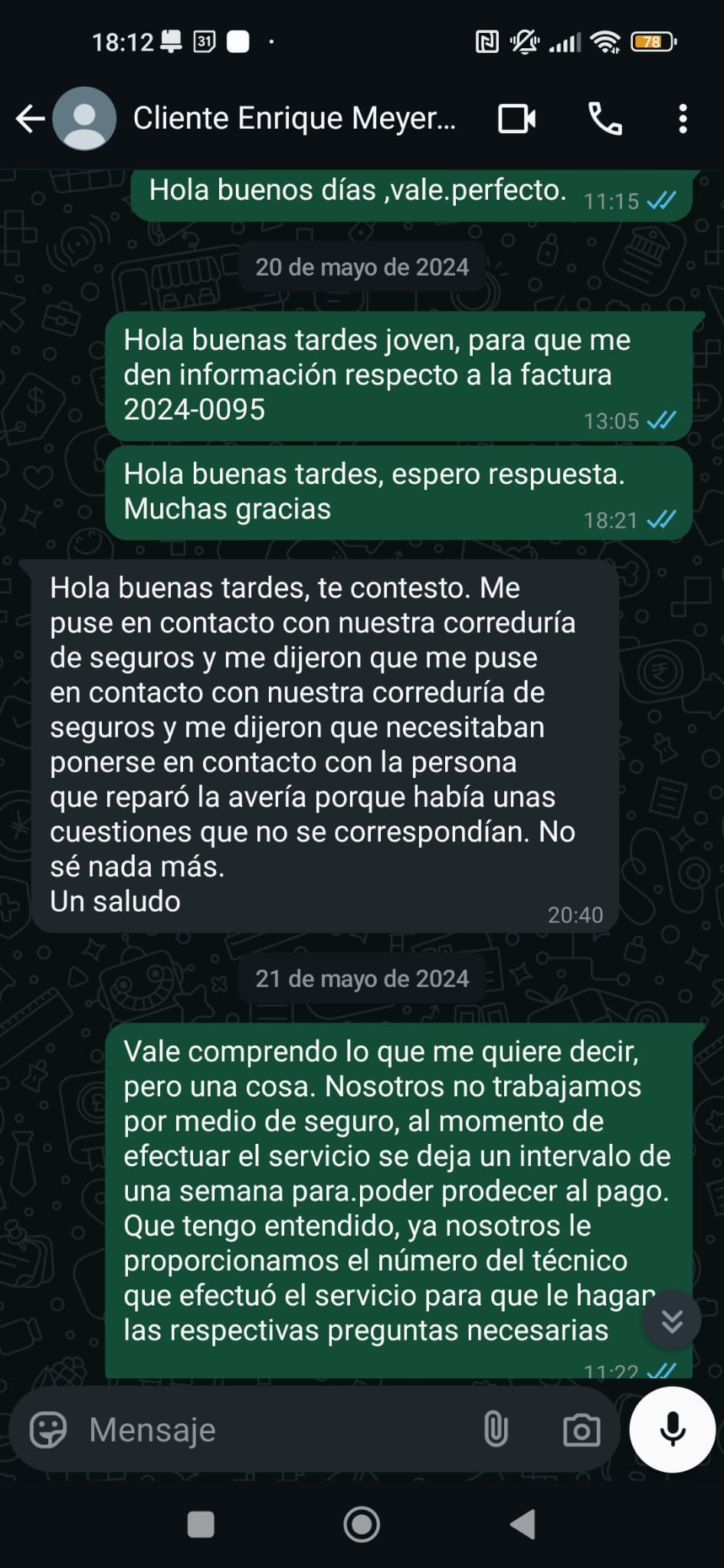Open the camera to send a photo

(581, 1429)
